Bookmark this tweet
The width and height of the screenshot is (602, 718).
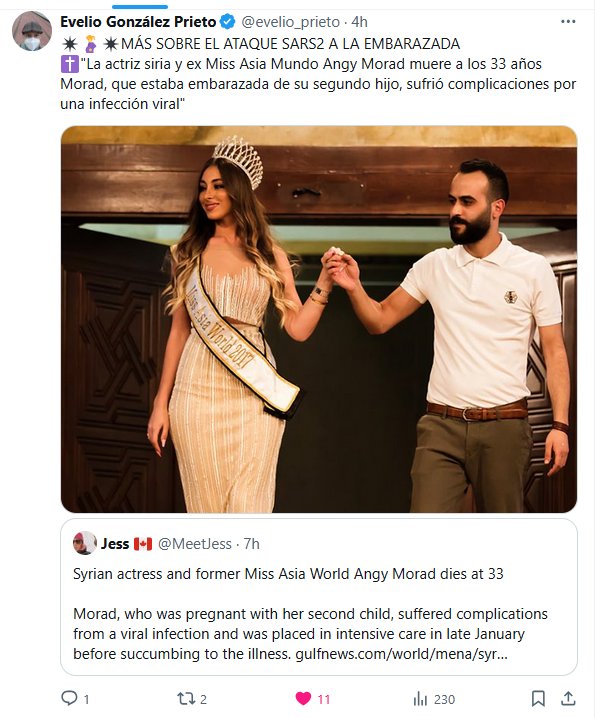[538, 699]
